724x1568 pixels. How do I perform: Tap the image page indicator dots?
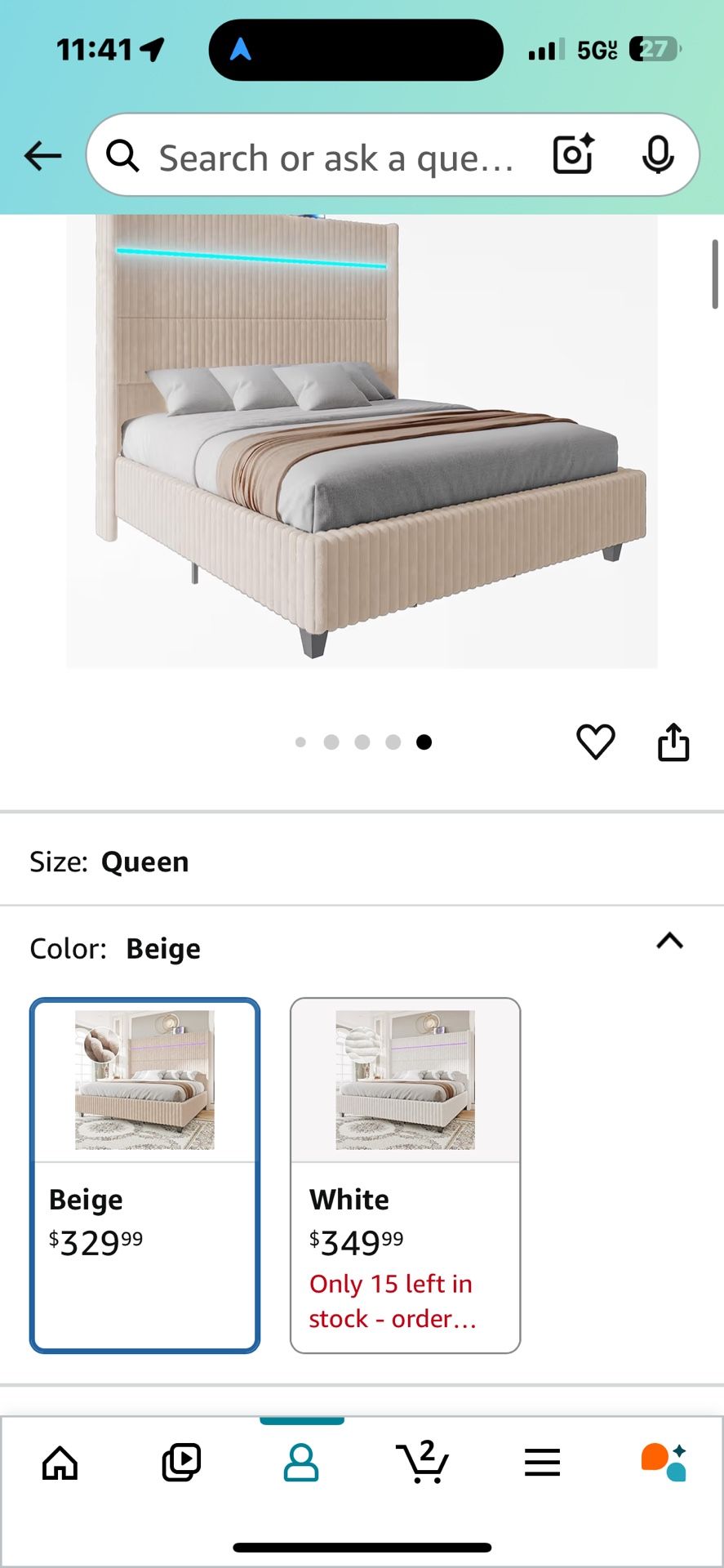coord(362,742)
